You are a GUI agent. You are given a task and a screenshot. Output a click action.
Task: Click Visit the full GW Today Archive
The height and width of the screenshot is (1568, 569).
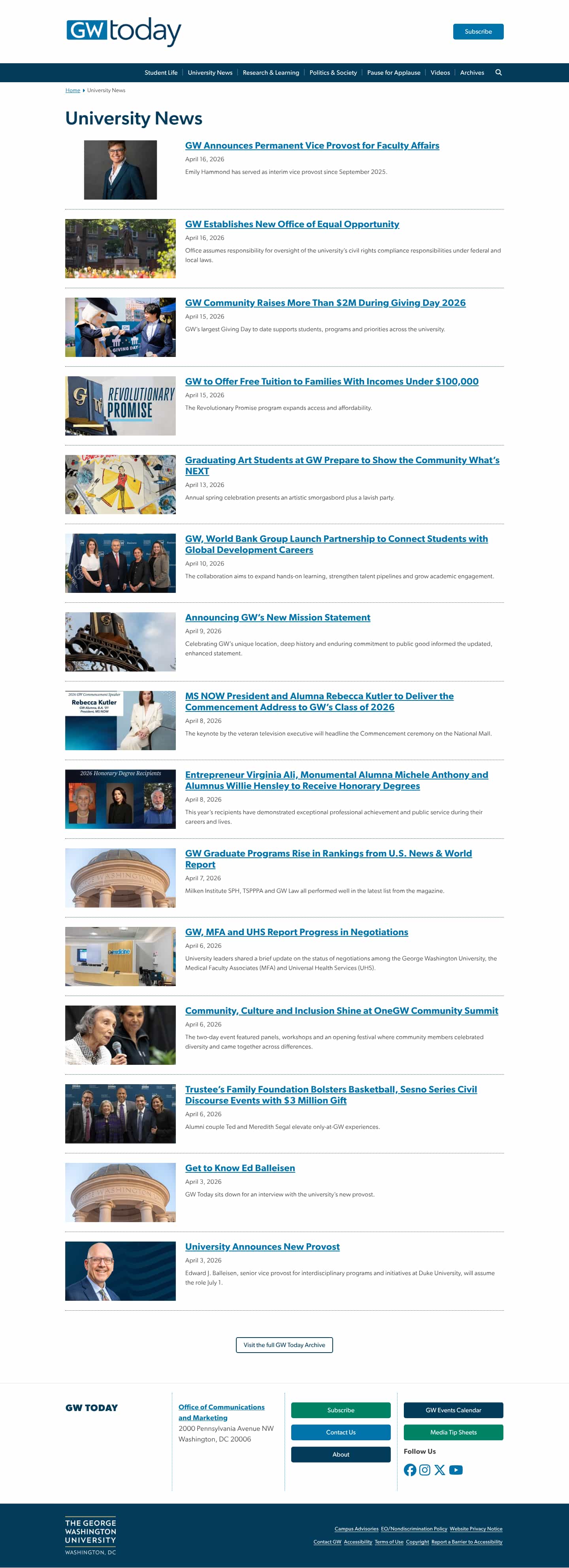(284, 1345)
